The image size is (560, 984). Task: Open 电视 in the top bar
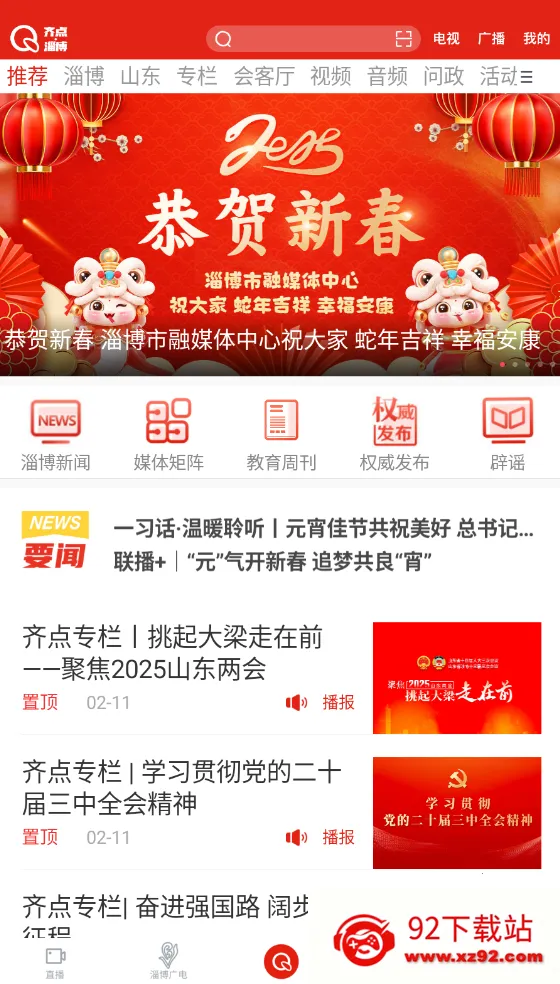446,39
